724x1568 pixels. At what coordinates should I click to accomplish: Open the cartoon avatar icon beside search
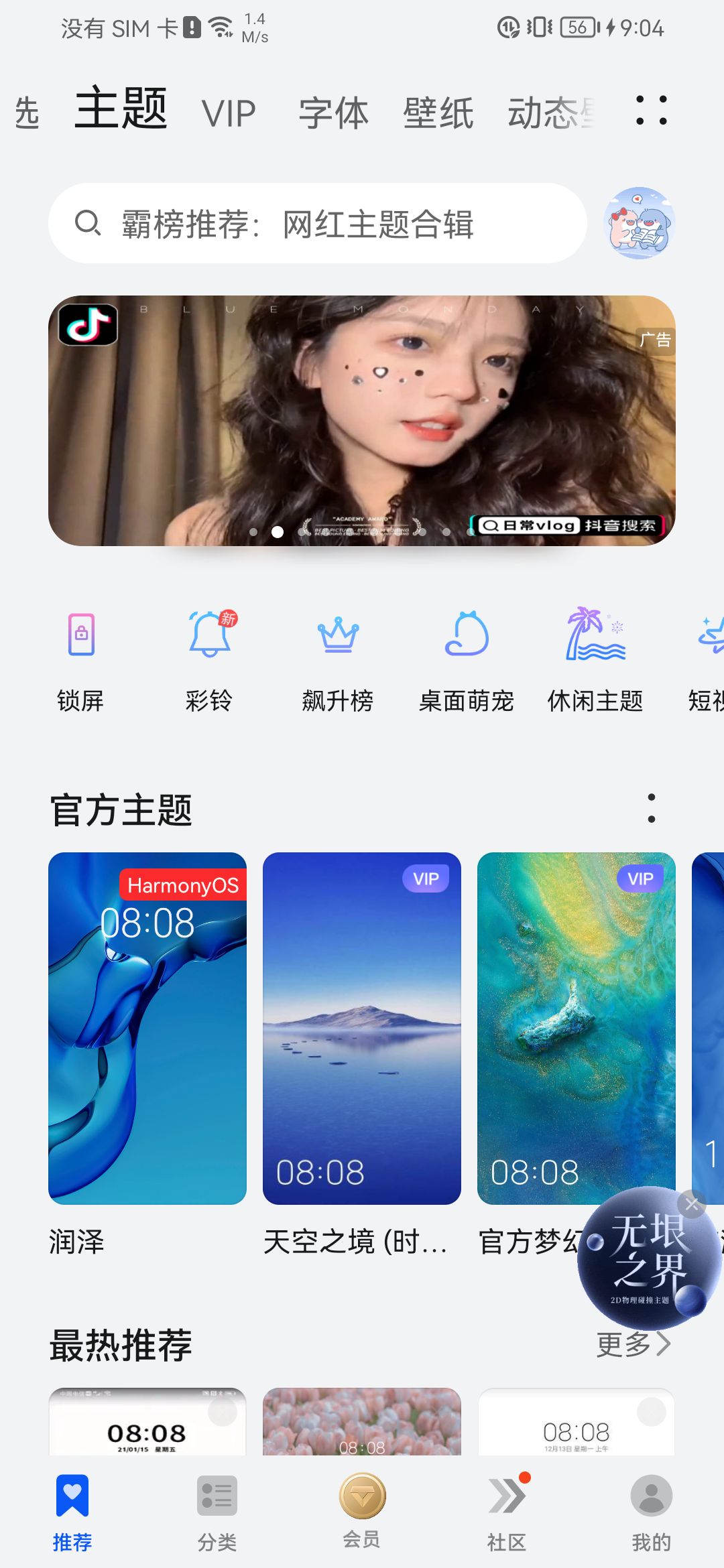click(x=639, y=223)
